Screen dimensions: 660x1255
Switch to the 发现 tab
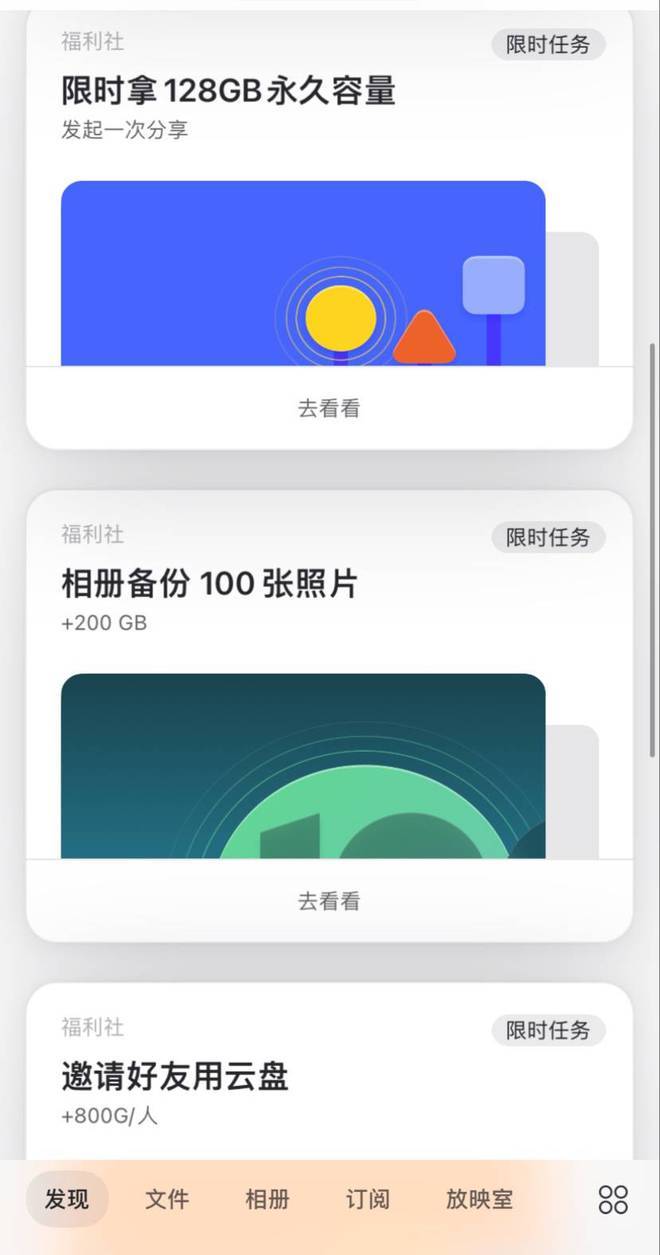pos(67,1199)
